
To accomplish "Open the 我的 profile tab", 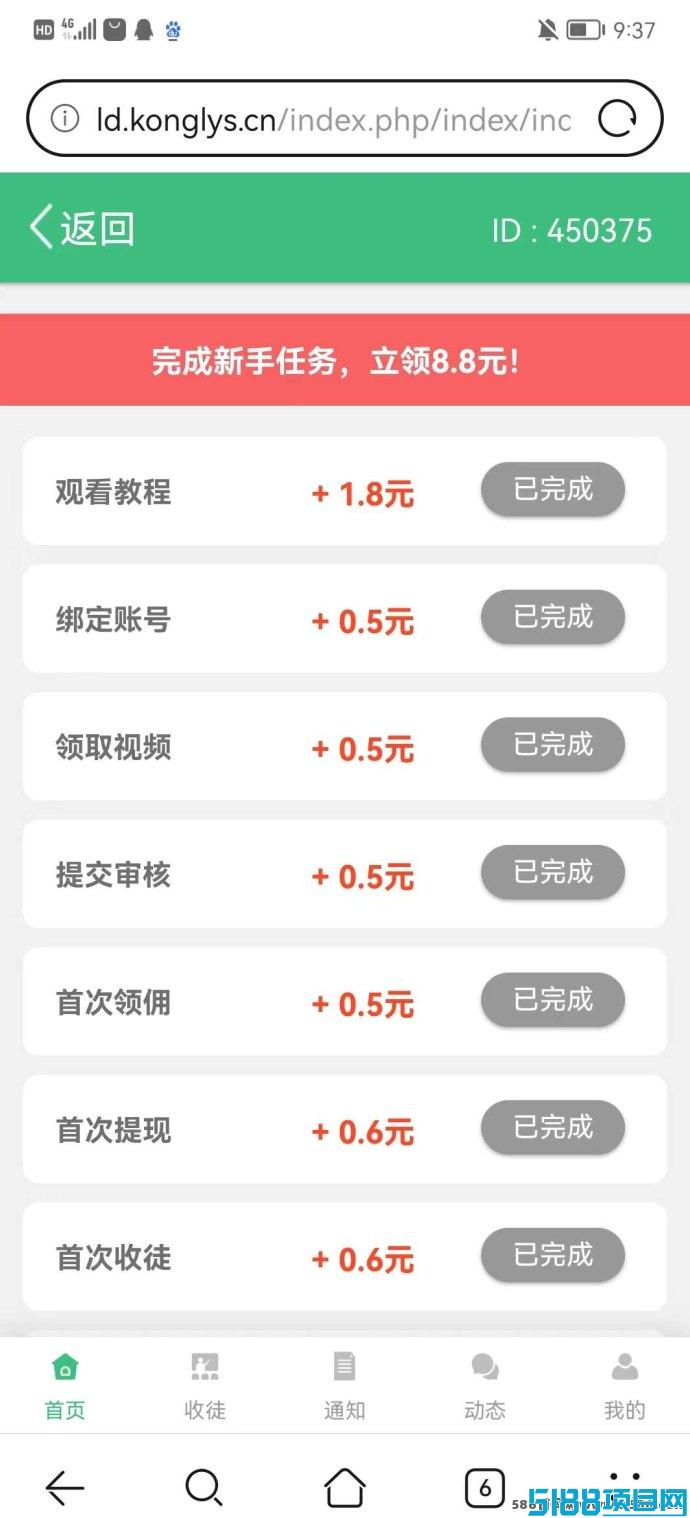I will pyautogui.click(x=625, y=1386).
